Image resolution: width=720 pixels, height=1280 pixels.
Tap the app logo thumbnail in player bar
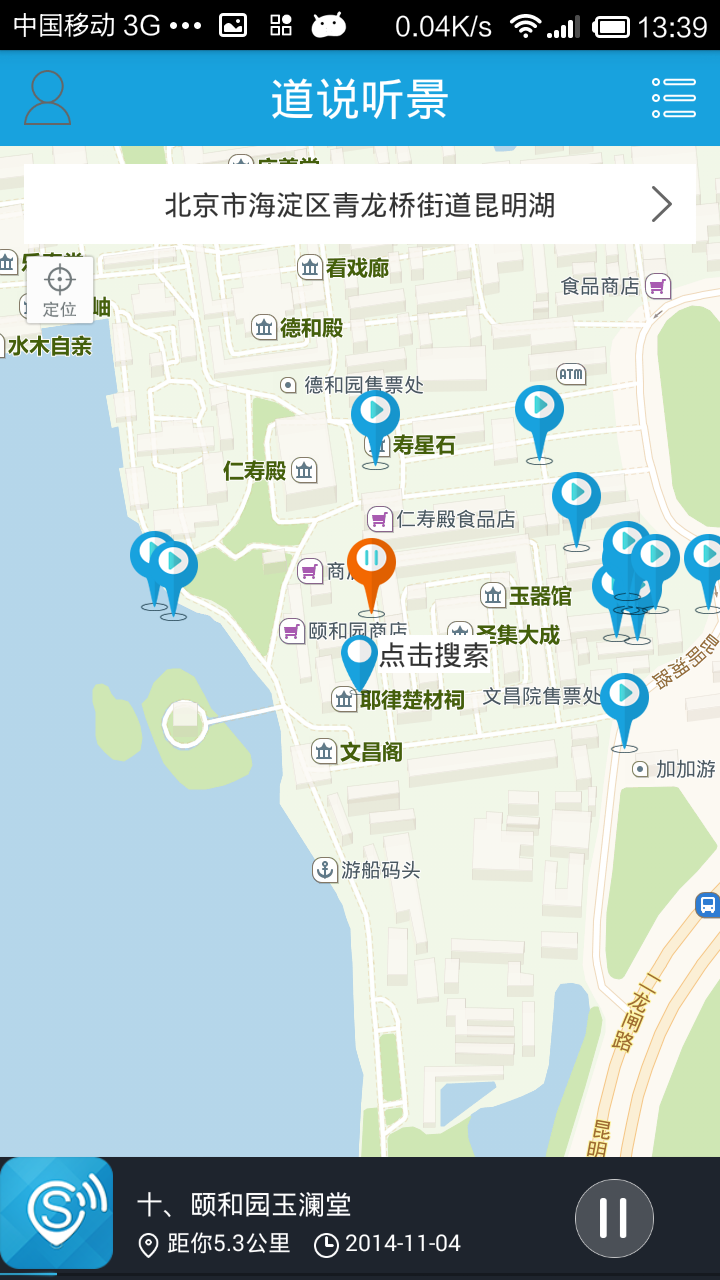57,1214
